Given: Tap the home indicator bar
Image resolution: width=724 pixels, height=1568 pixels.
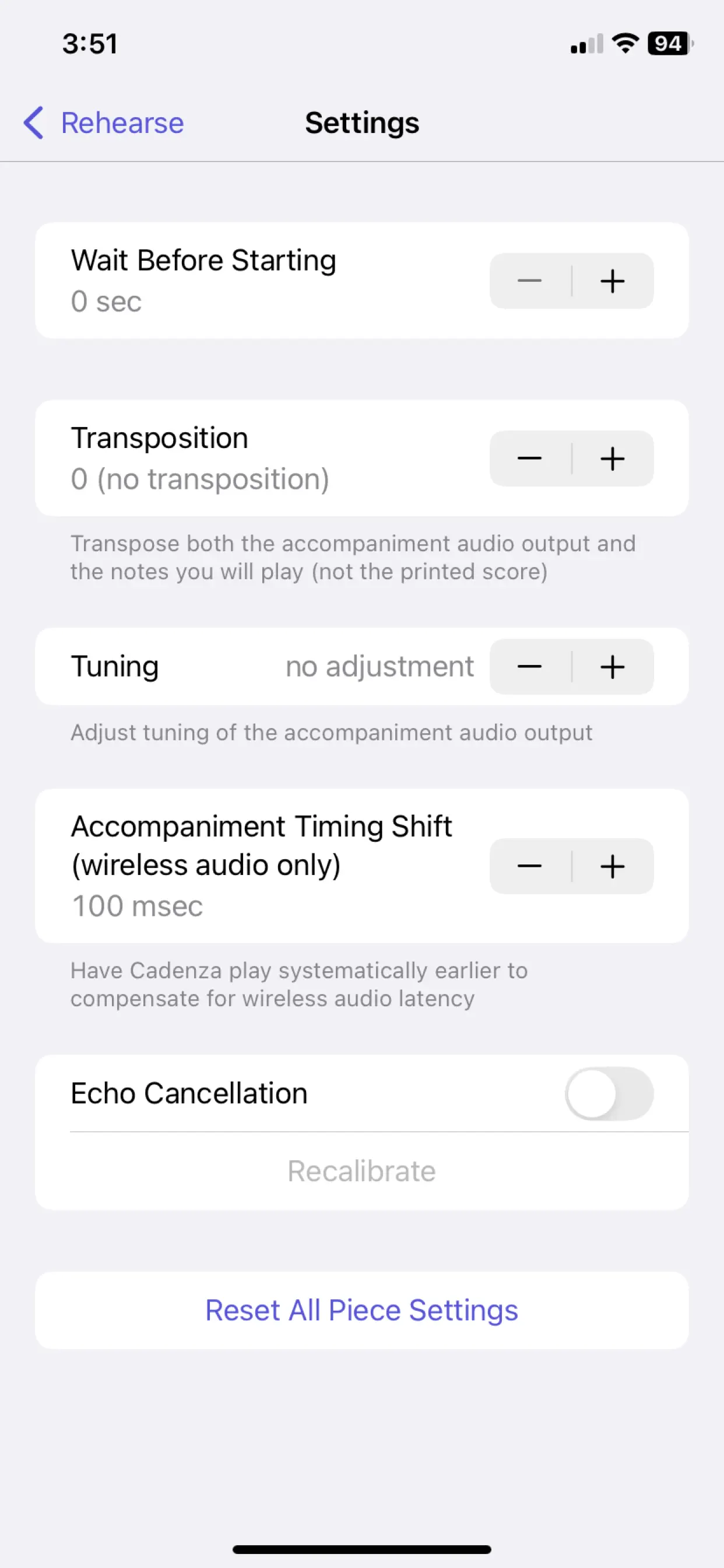Looking at the screenshot, I should pyautogui.click(x=361, y=1549).
